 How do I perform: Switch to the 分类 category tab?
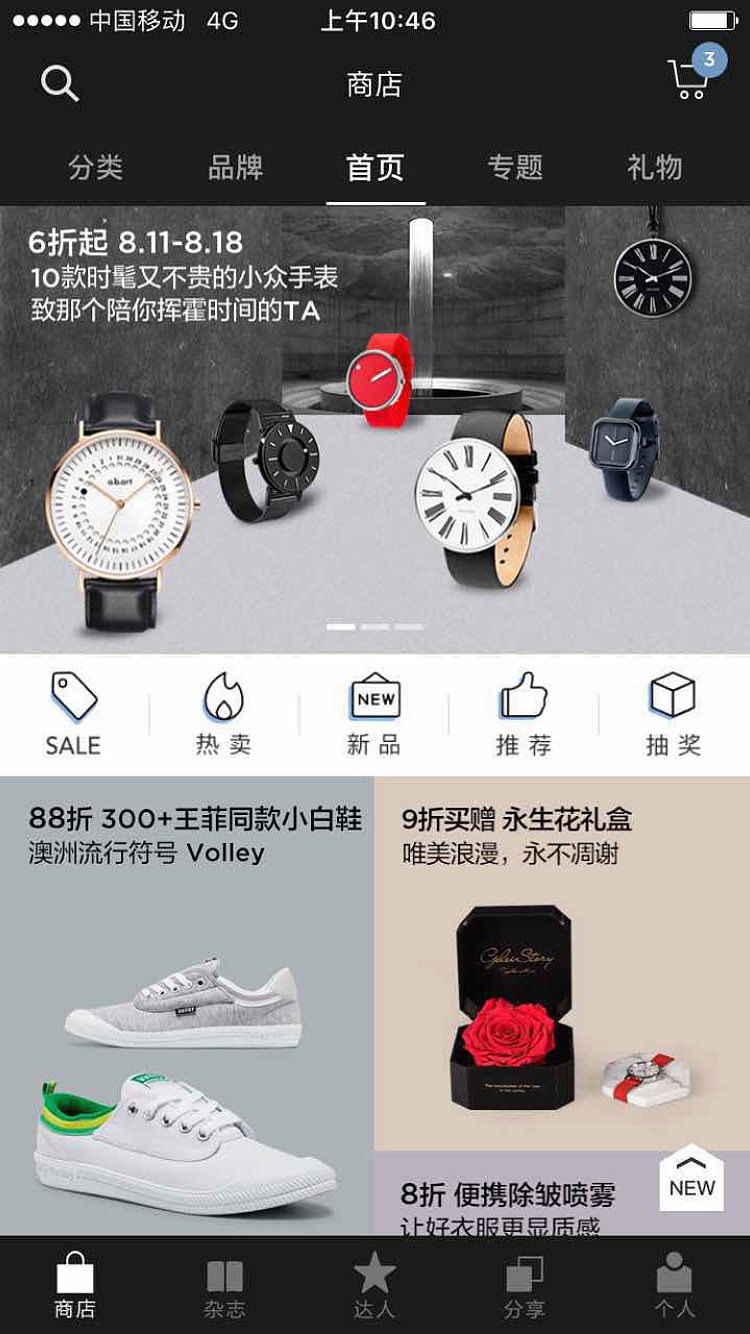[97, 170]
